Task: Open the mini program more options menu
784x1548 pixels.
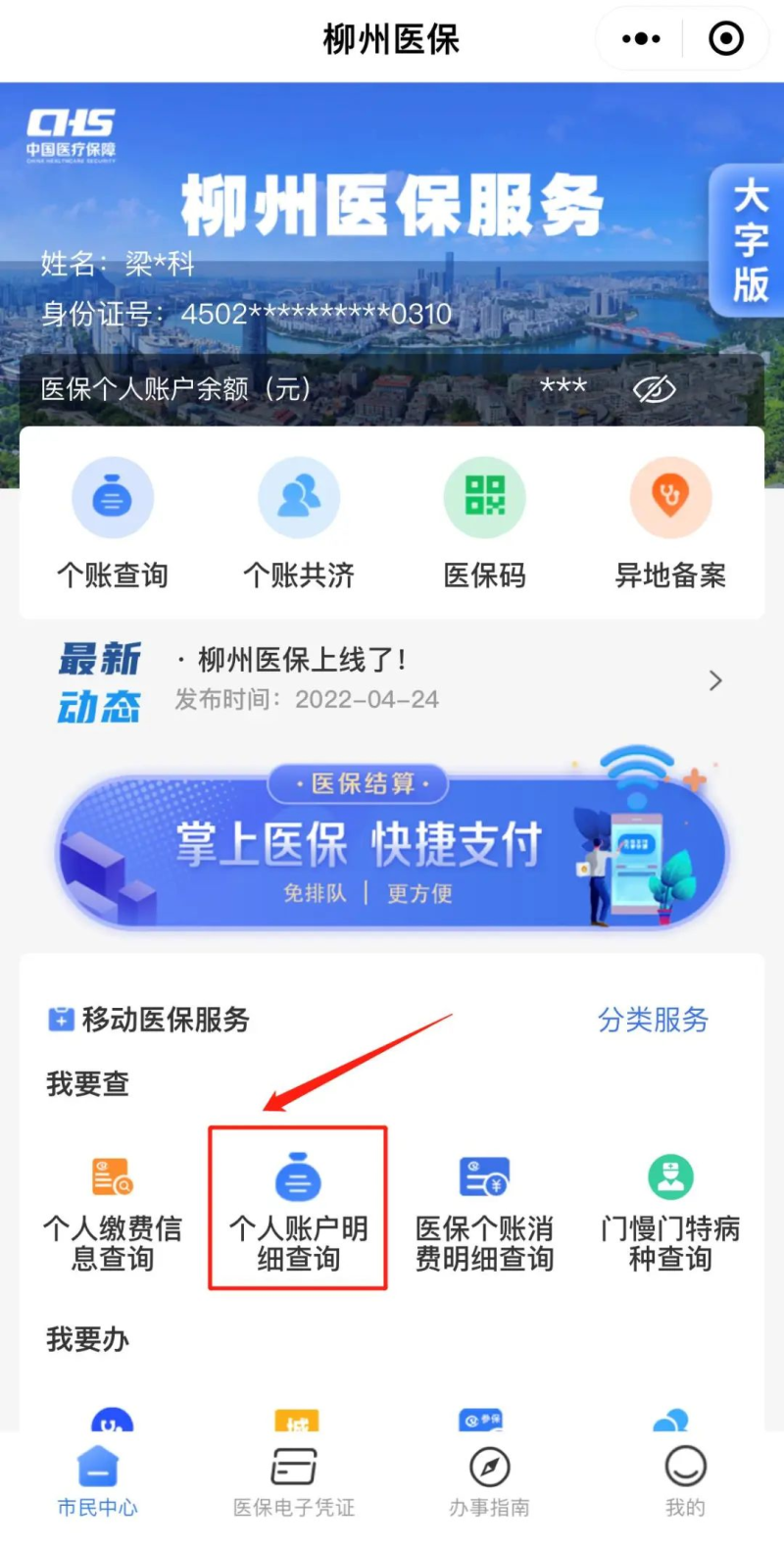Action: (x=641, y=39)
